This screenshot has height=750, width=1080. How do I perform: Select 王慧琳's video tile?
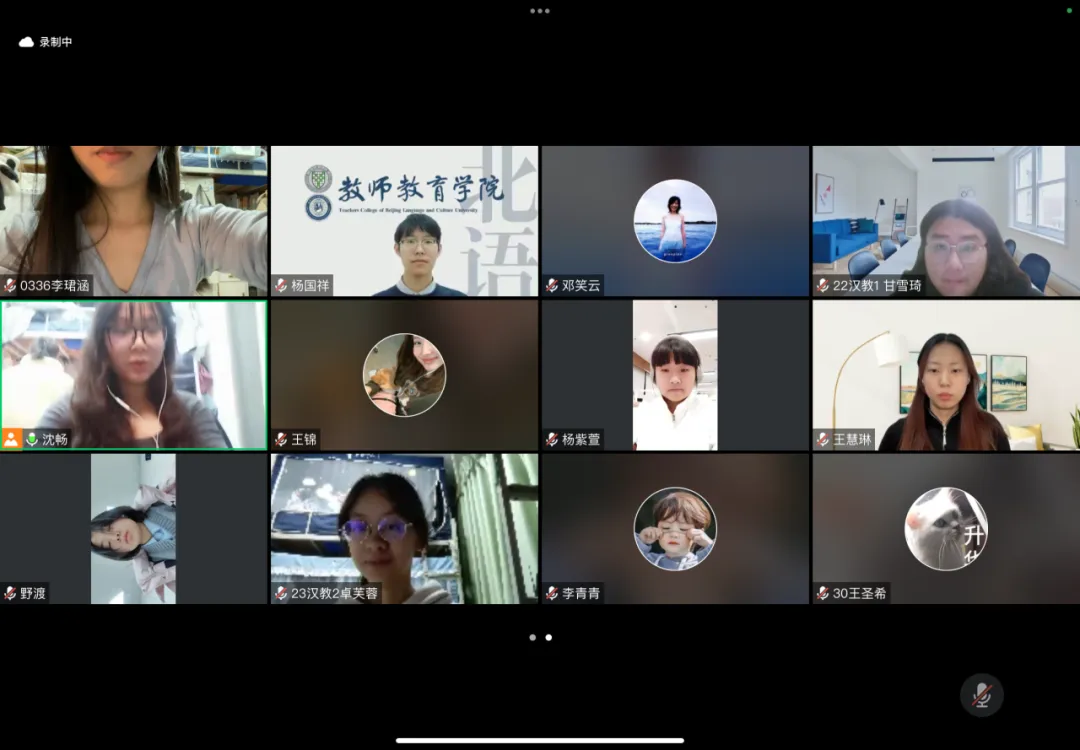pos(946,375)
